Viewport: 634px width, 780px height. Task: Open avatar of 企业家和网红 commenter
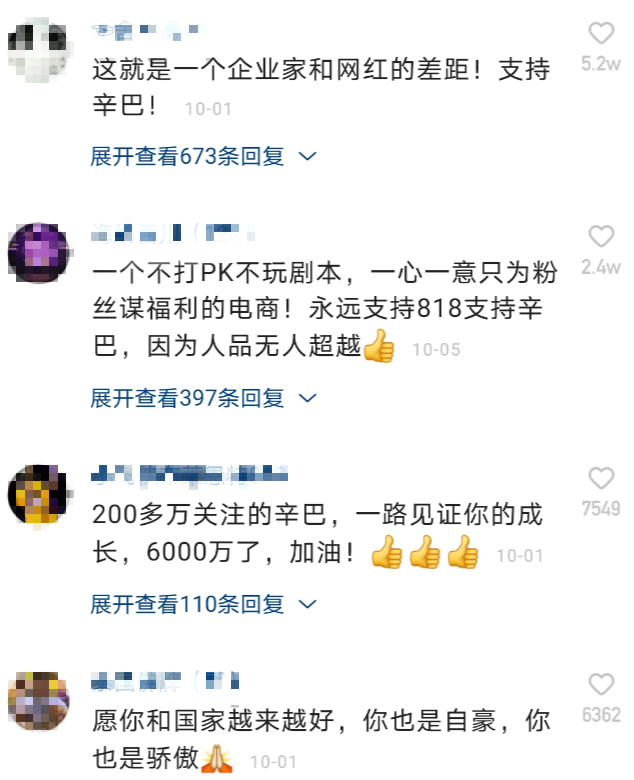click(x=38, y=47)
